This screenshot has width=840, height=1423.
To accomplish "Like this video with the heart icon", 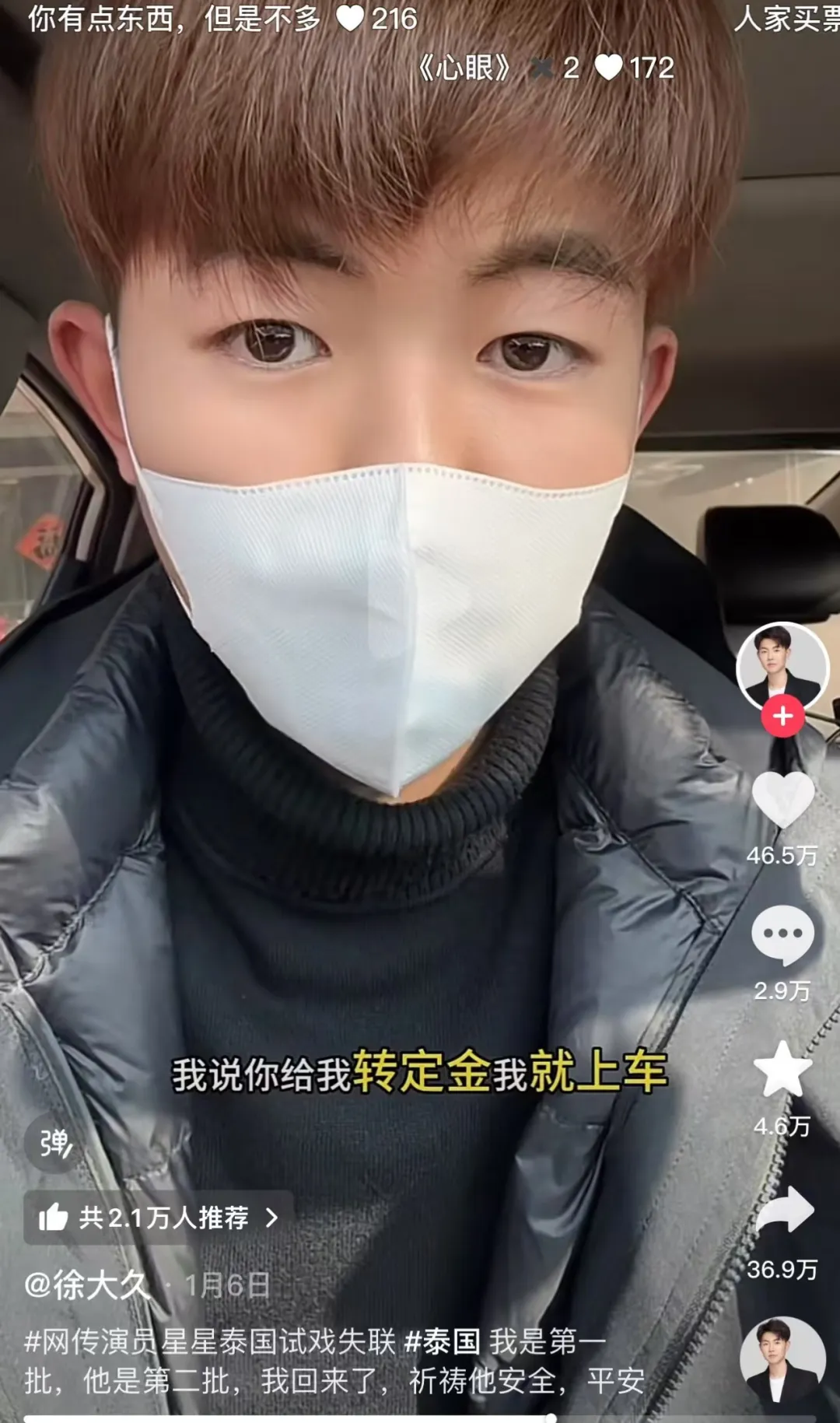I will point(782,801).
